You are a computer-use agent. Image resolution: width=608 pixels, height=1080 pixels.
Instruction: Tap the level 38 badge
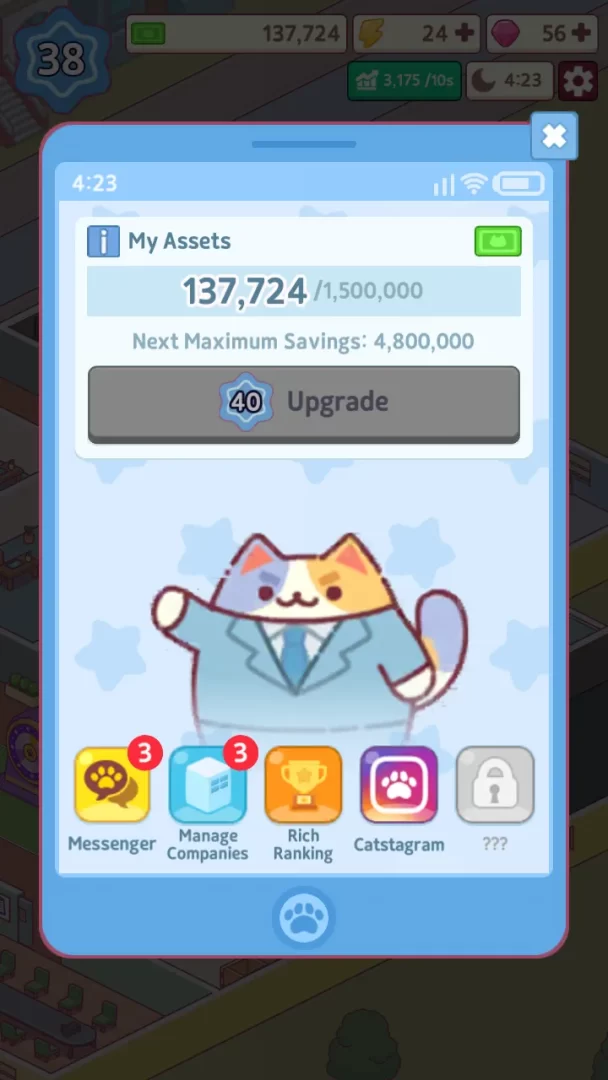[61, 58]
